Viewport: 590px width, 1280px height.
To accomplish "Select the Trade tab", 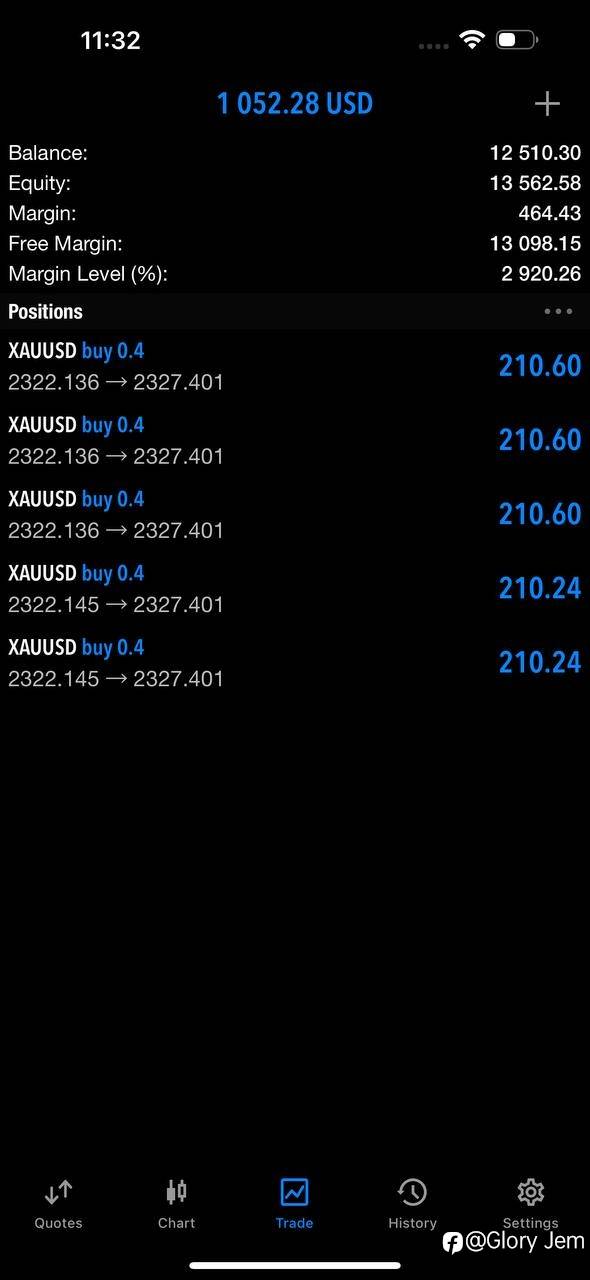I will tap(295, 1204).
